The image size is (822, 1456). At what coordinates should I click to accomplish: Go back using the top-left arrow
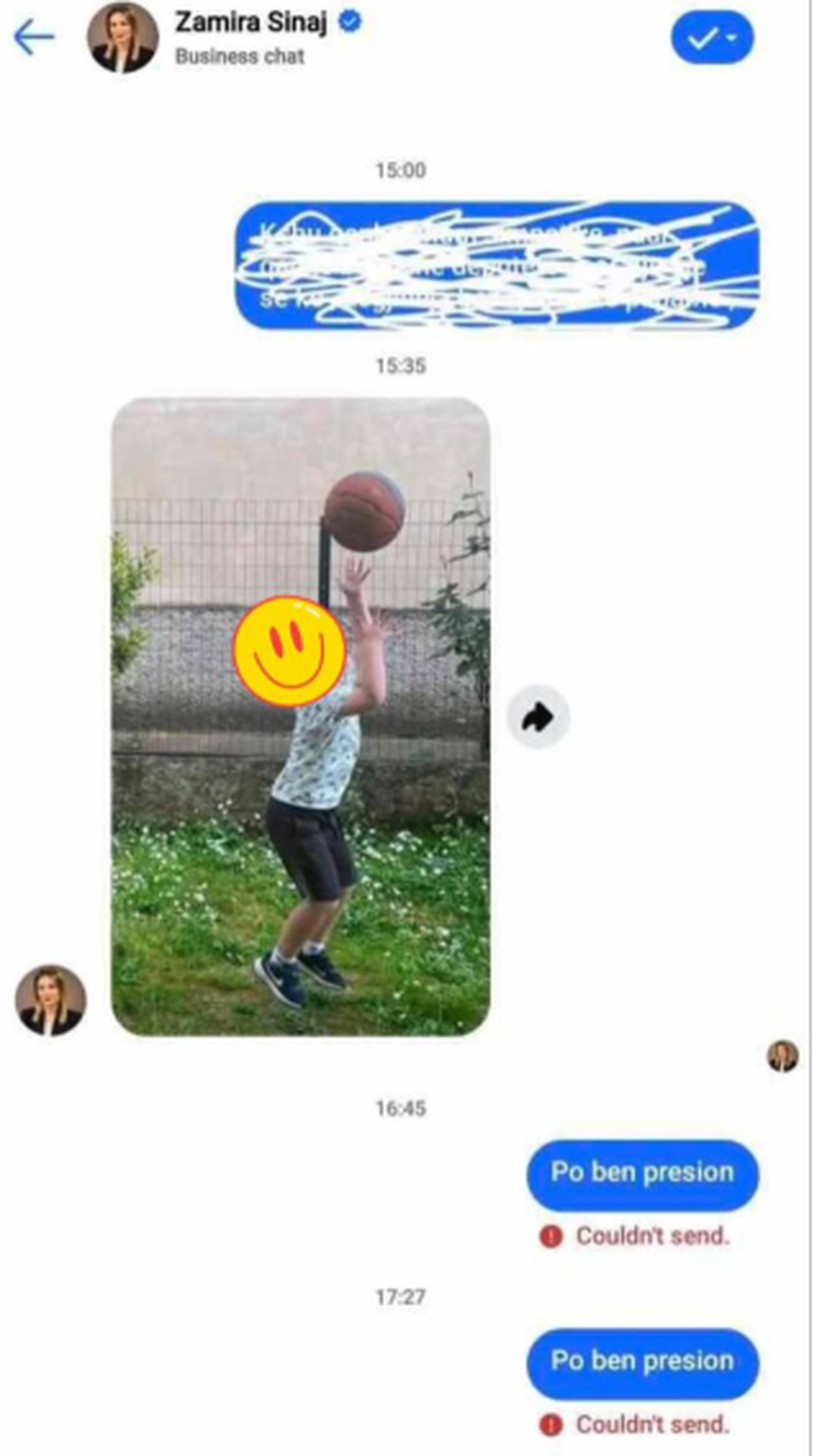coord(34,37)
